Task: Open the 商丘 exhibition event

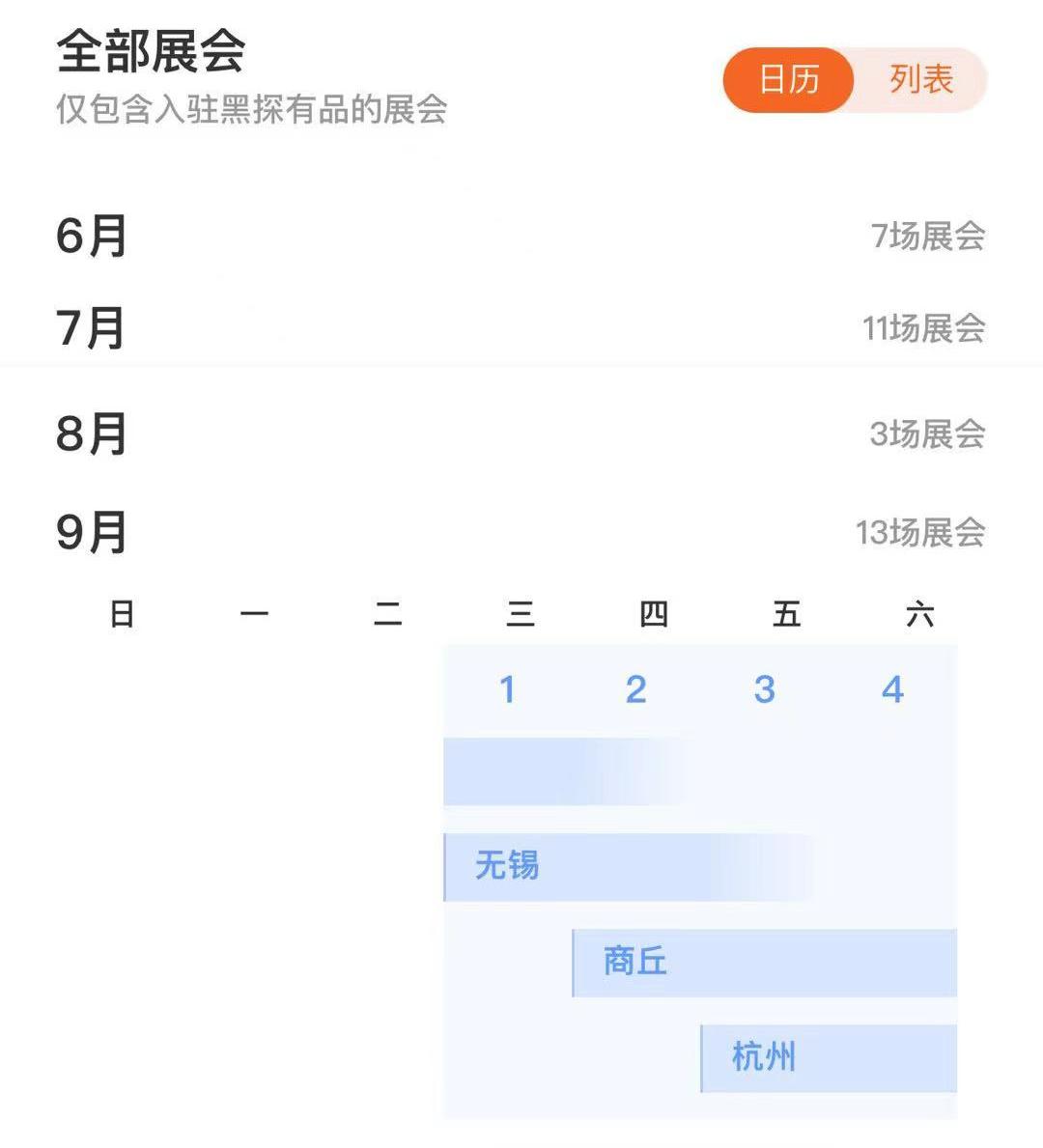Action: click(763, 963)
